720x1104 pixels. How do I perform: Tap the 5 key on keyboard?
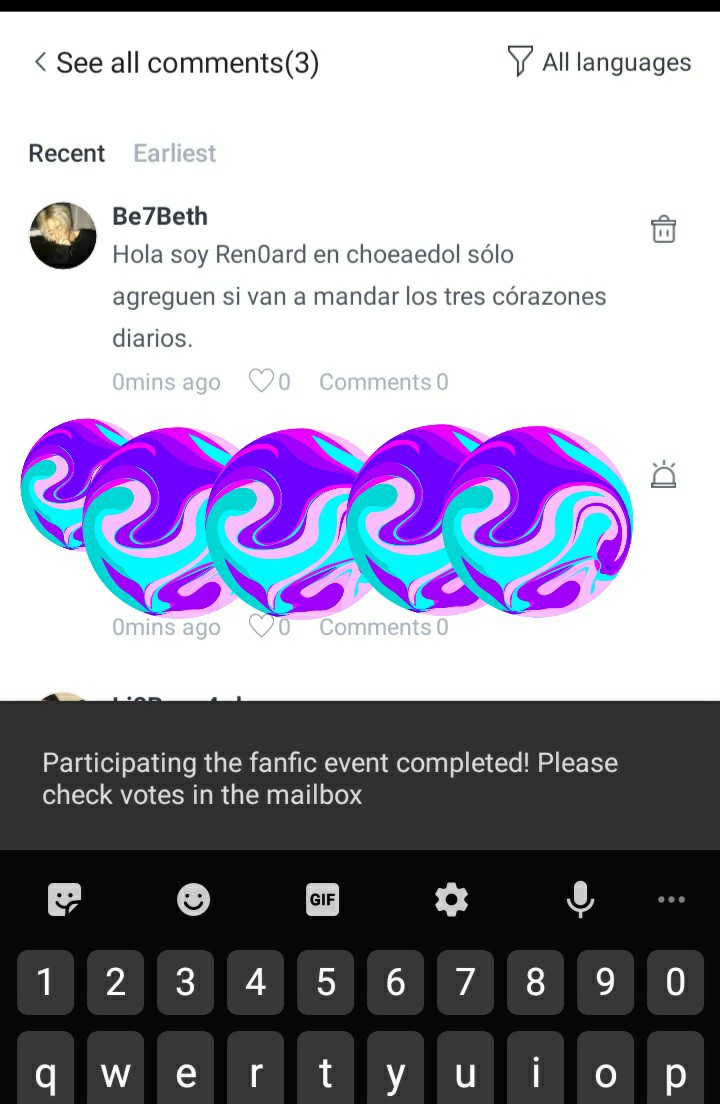325,982
